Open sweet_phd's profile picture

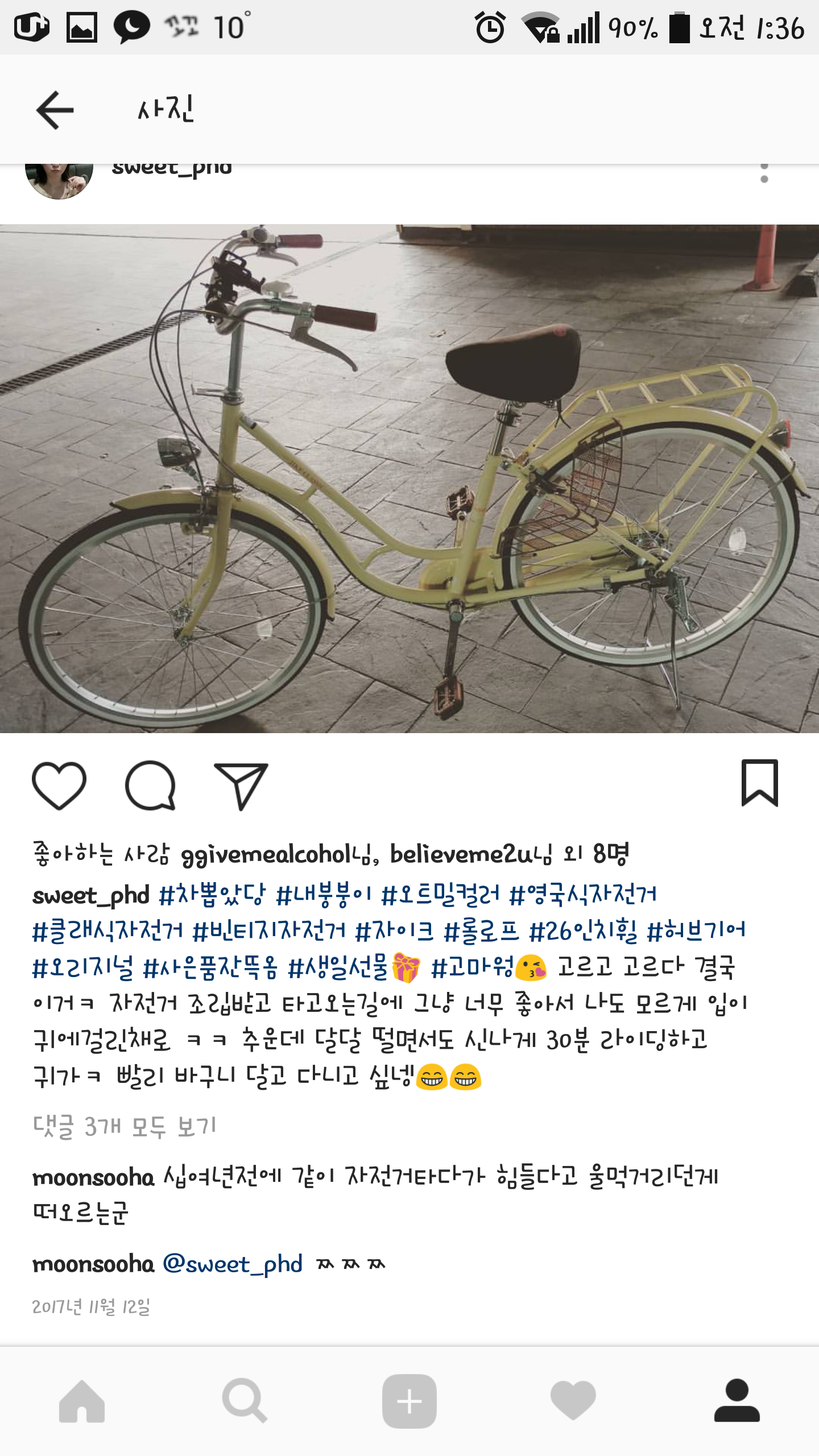tap(59, 179)
